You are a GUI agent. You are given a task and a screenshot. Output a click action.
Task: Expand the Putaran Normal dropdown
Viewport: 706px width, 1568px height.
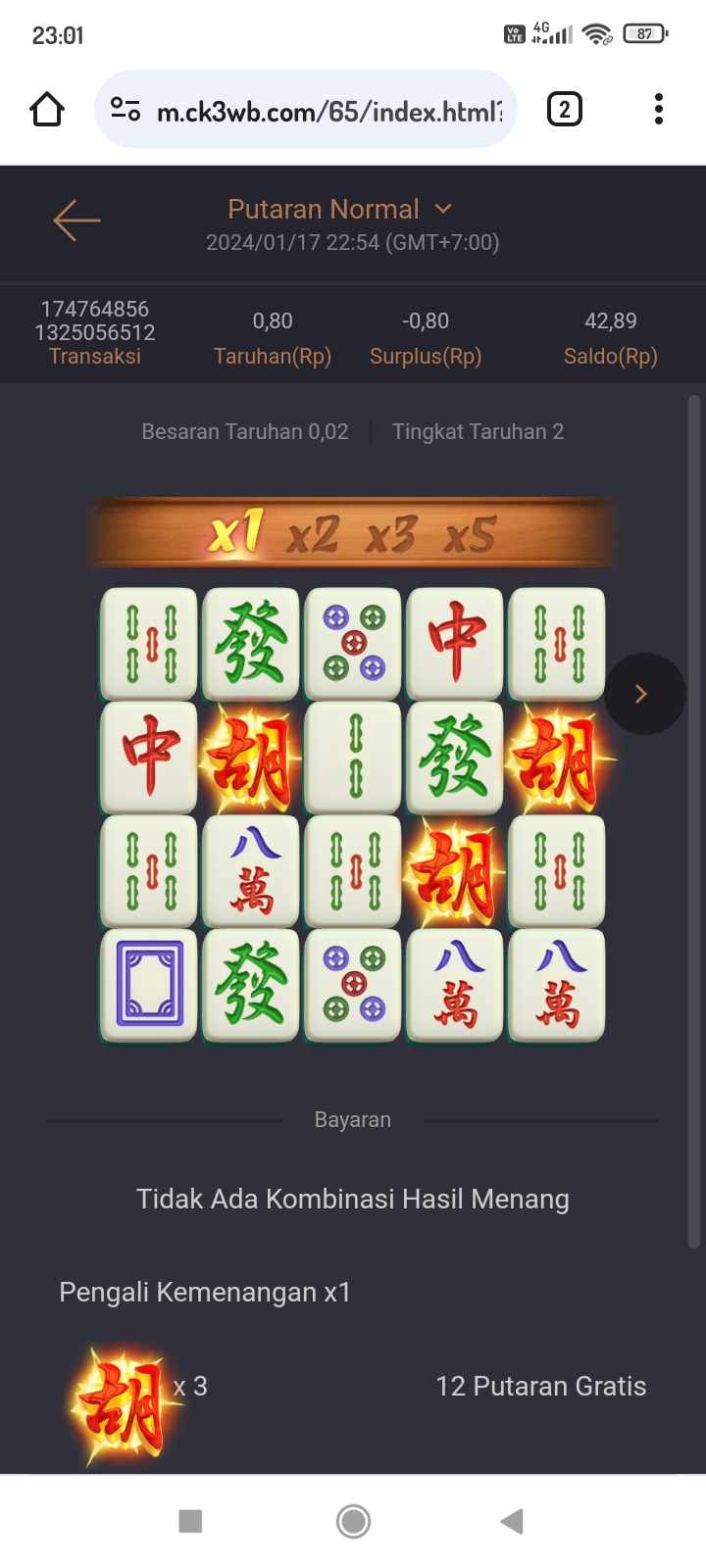pos(340,209)
